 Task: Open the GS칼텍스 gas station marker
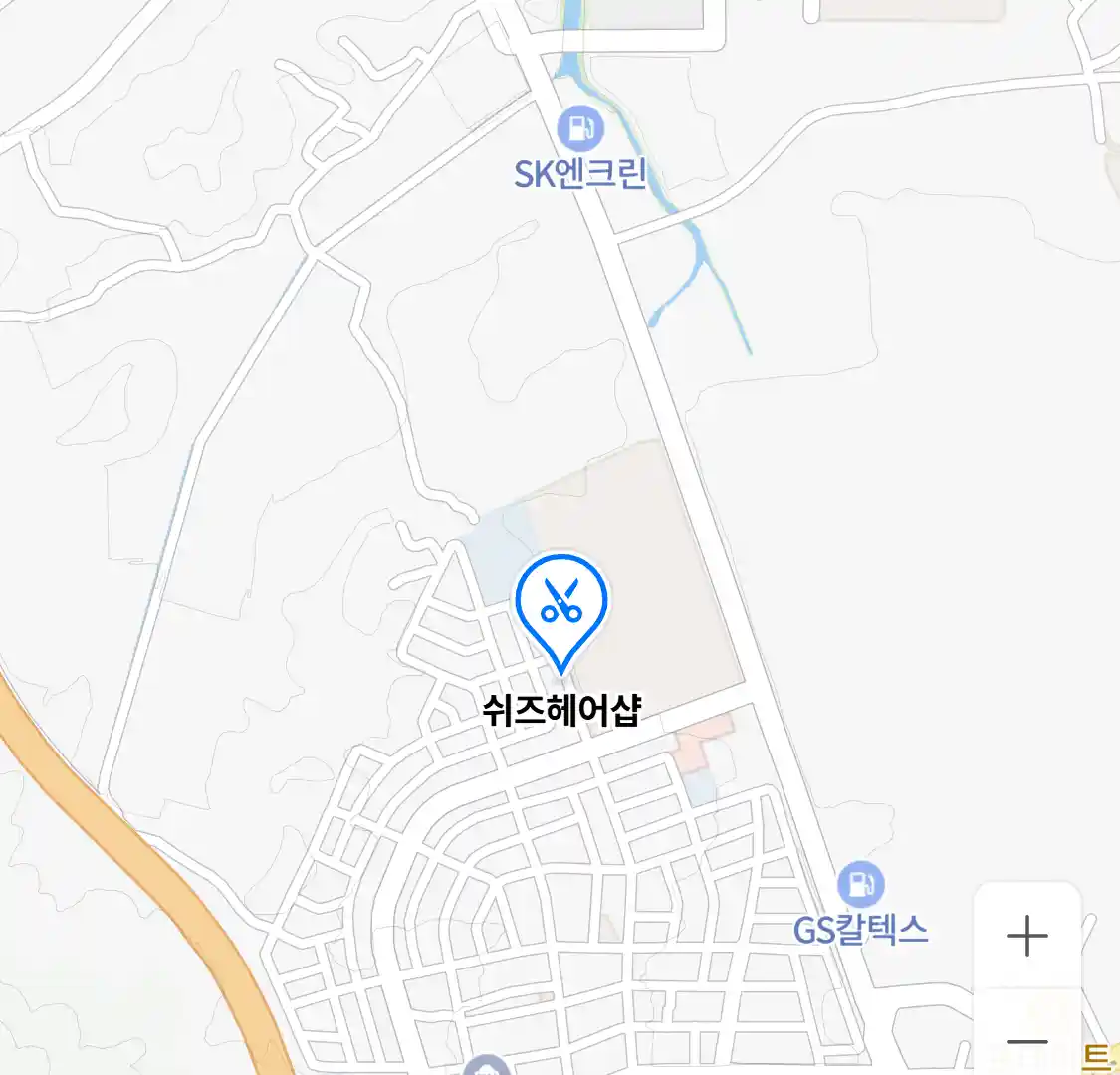click(x=859, y=884)
